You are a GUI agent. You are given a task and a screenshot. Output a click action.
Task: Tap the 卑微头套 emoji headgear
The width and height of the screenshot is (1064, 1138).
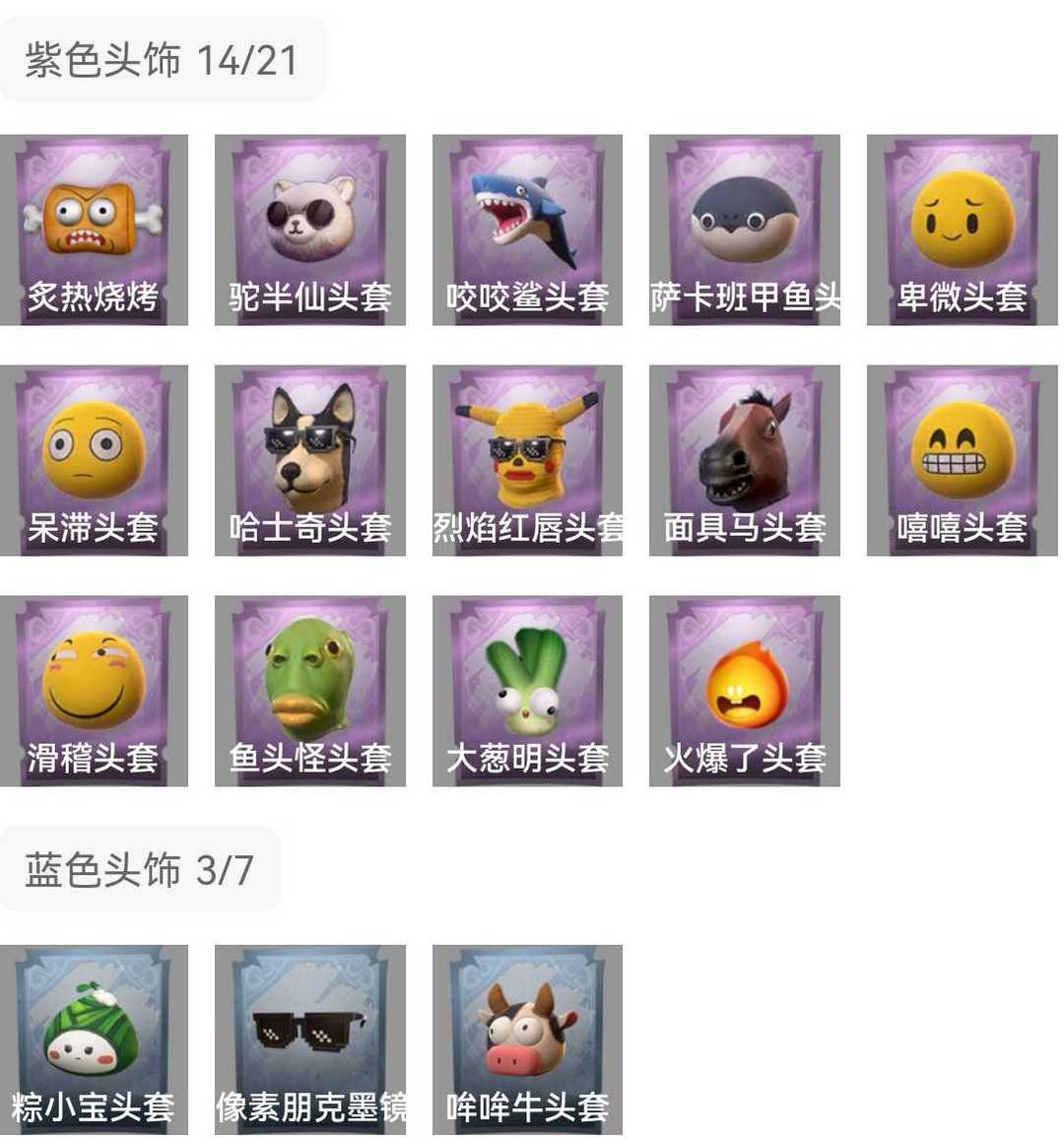point(963,230)
